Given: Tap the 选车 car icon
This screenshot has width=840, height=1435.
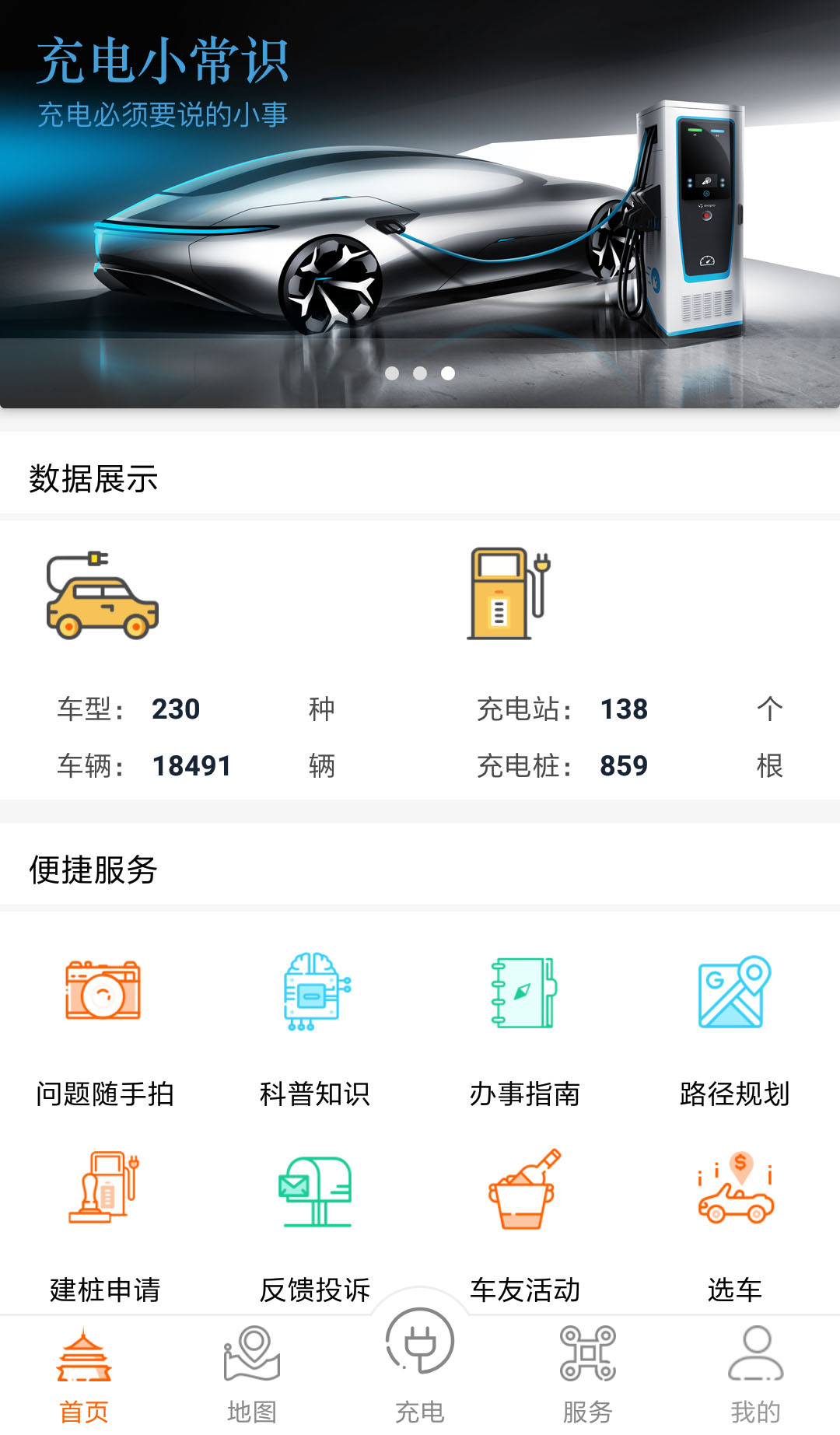Looking at the screenshot, I should tap(734, 1192).
